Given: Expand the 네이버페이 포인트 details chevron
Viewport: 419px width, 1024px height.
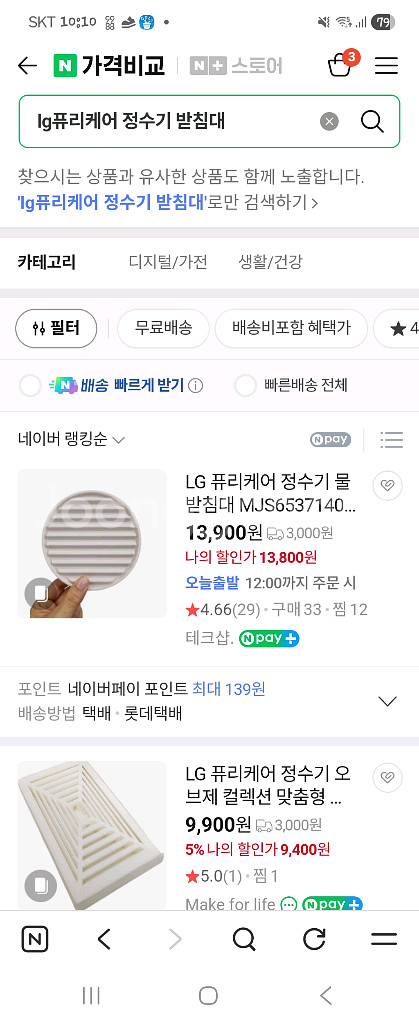Looking at the screenshot, I should (388, 701).
